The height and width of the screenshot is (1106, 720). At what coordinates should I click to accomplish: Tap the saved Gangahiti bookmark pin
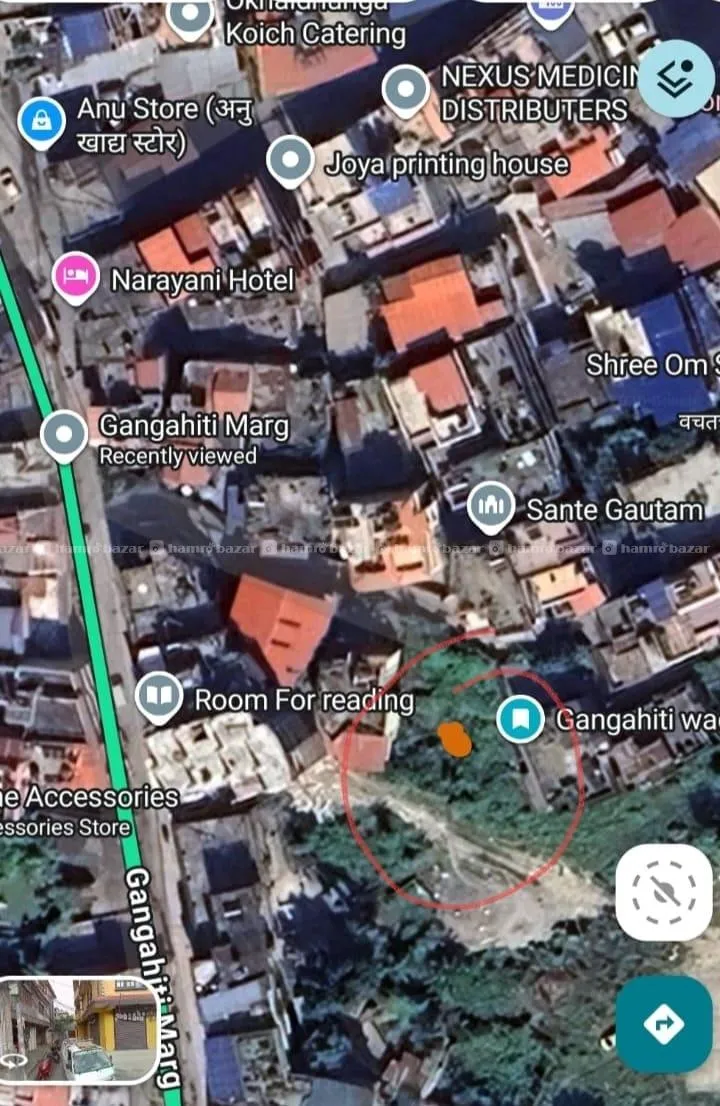pyautogui.click(x=520, y=719)
